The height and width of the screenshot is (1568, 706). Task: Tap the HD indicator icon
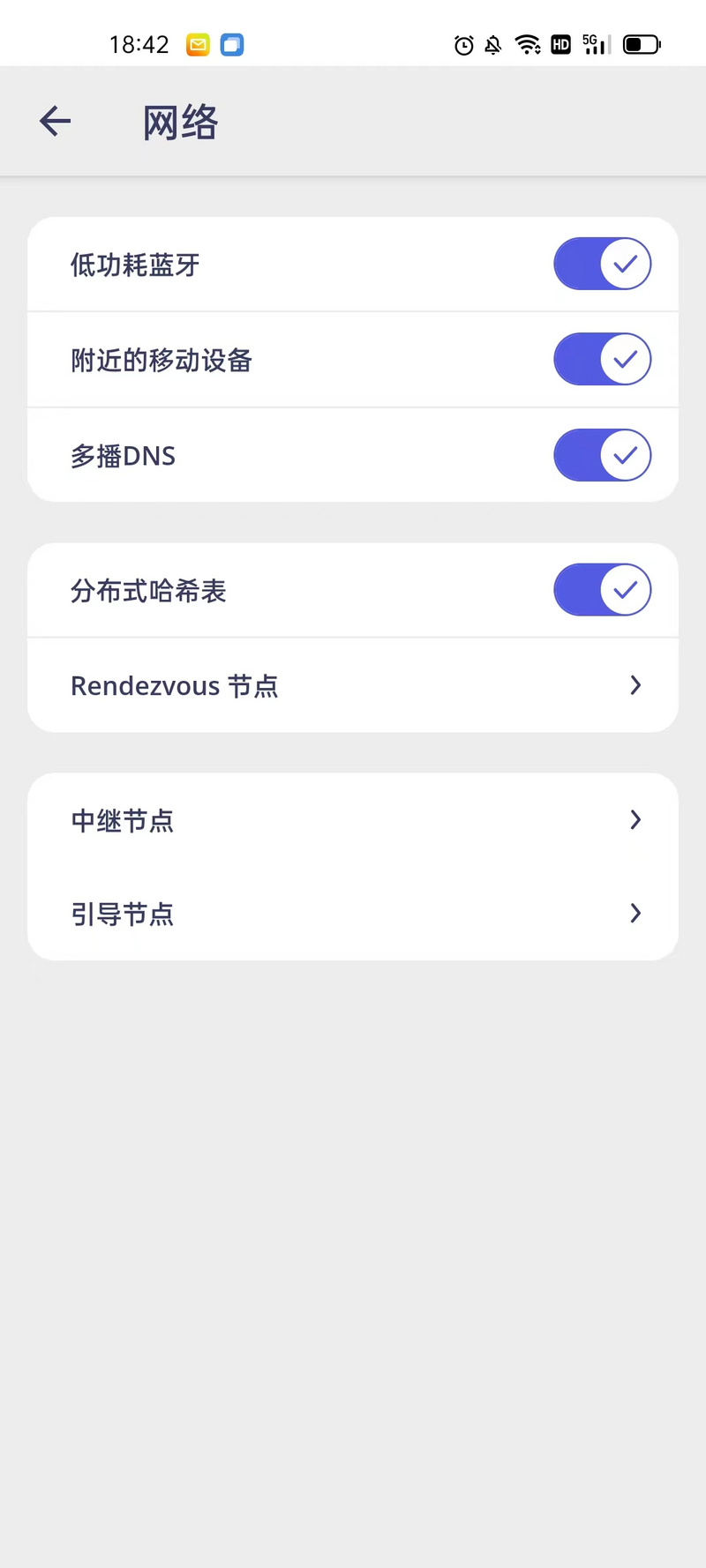pos(560,44)
